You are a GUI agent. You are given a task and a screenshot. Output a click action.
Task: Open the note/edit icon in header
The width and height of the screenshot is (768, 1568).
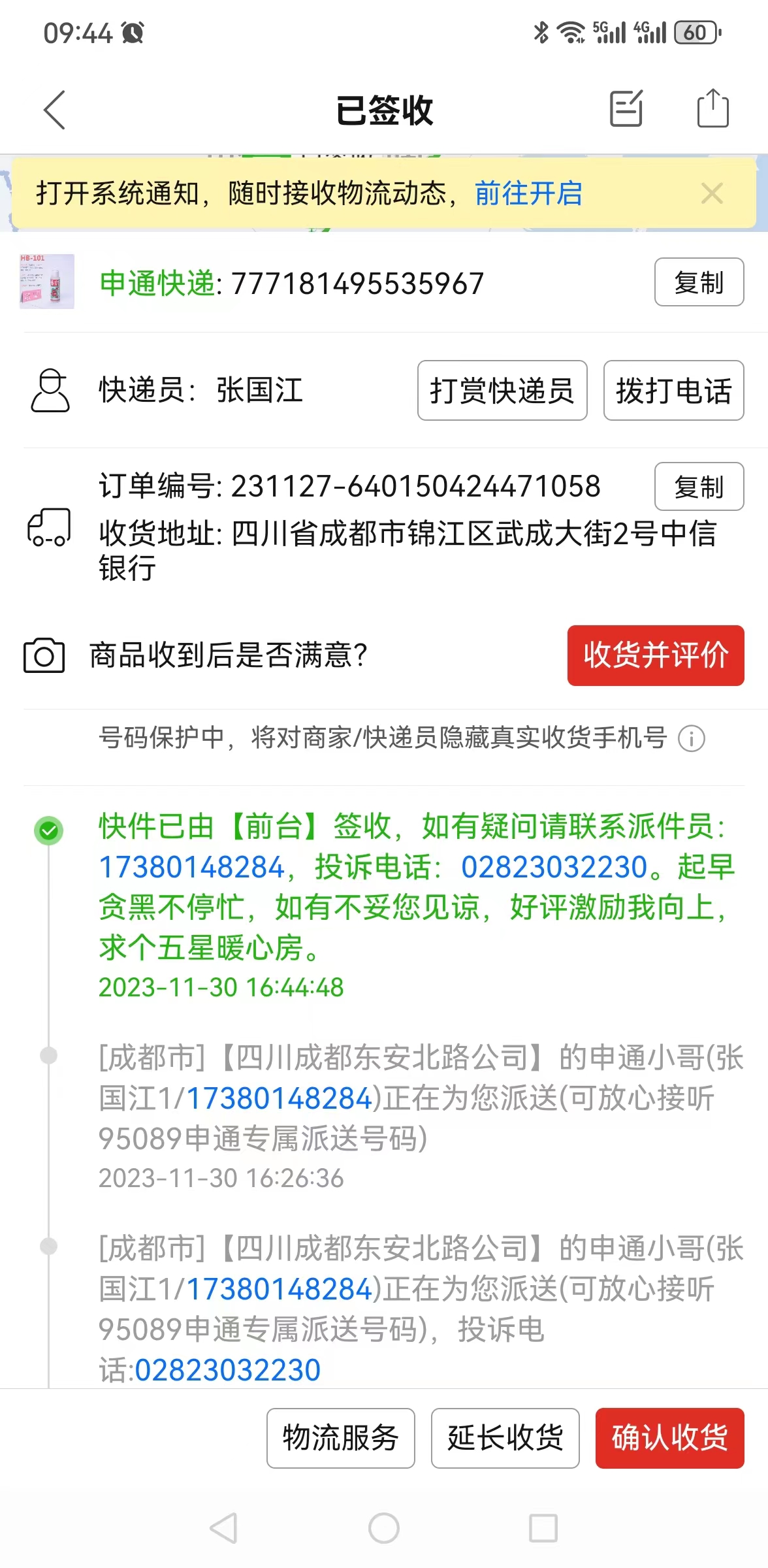[x=626, y=108]
